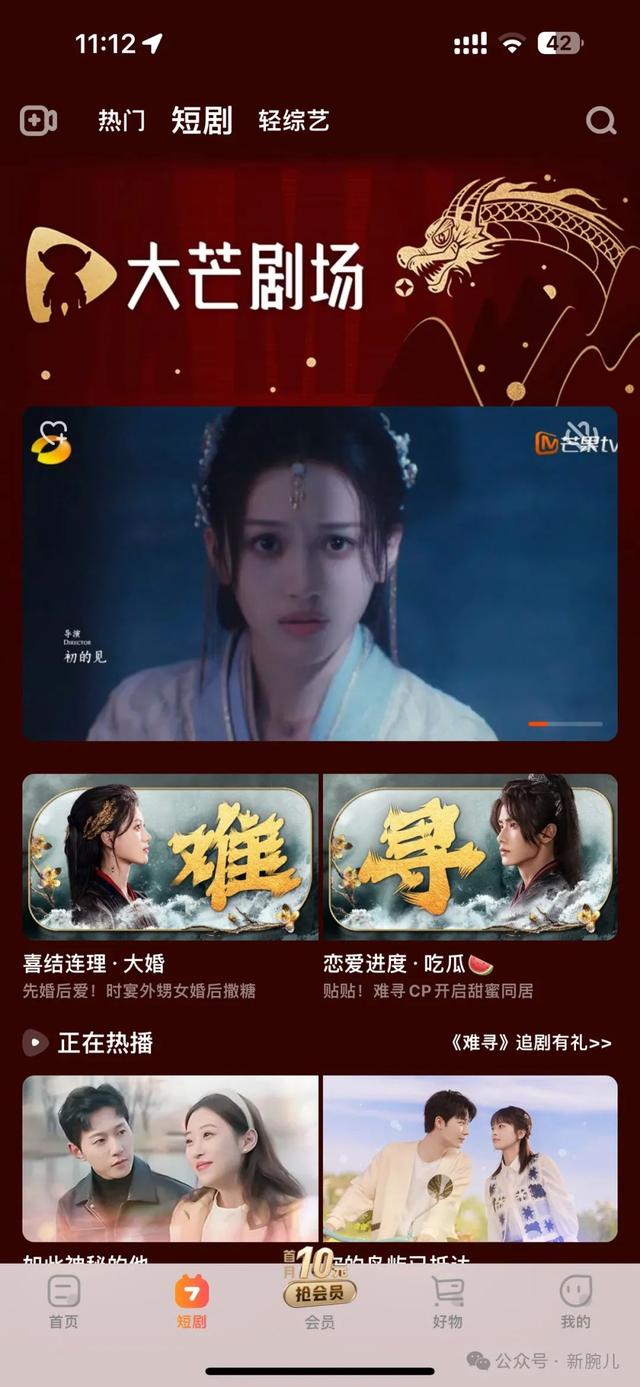
Task: Switch to the 热门 top tab
Action: tap(121, 121)
